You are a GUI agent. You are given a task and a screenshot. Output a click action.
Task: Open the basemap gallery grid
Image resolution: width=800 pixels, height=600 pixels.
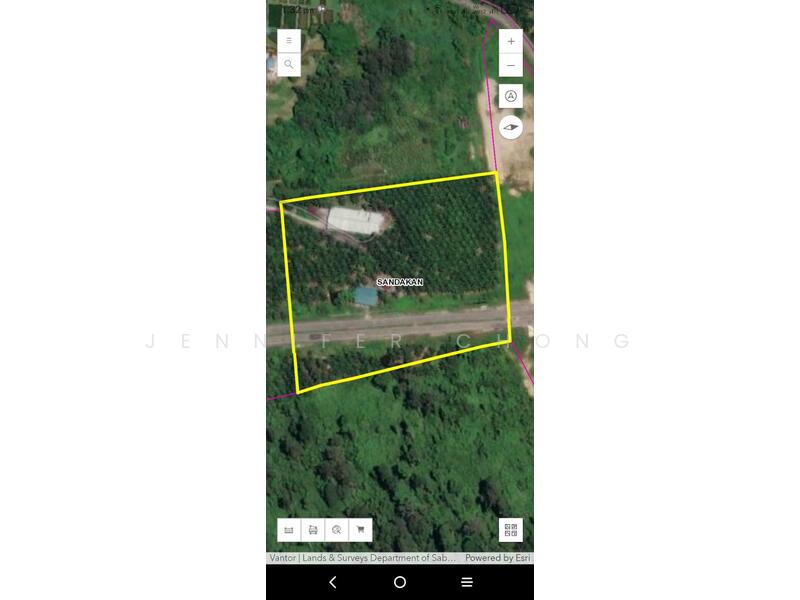pyautogui.click(x=510, y=530)
